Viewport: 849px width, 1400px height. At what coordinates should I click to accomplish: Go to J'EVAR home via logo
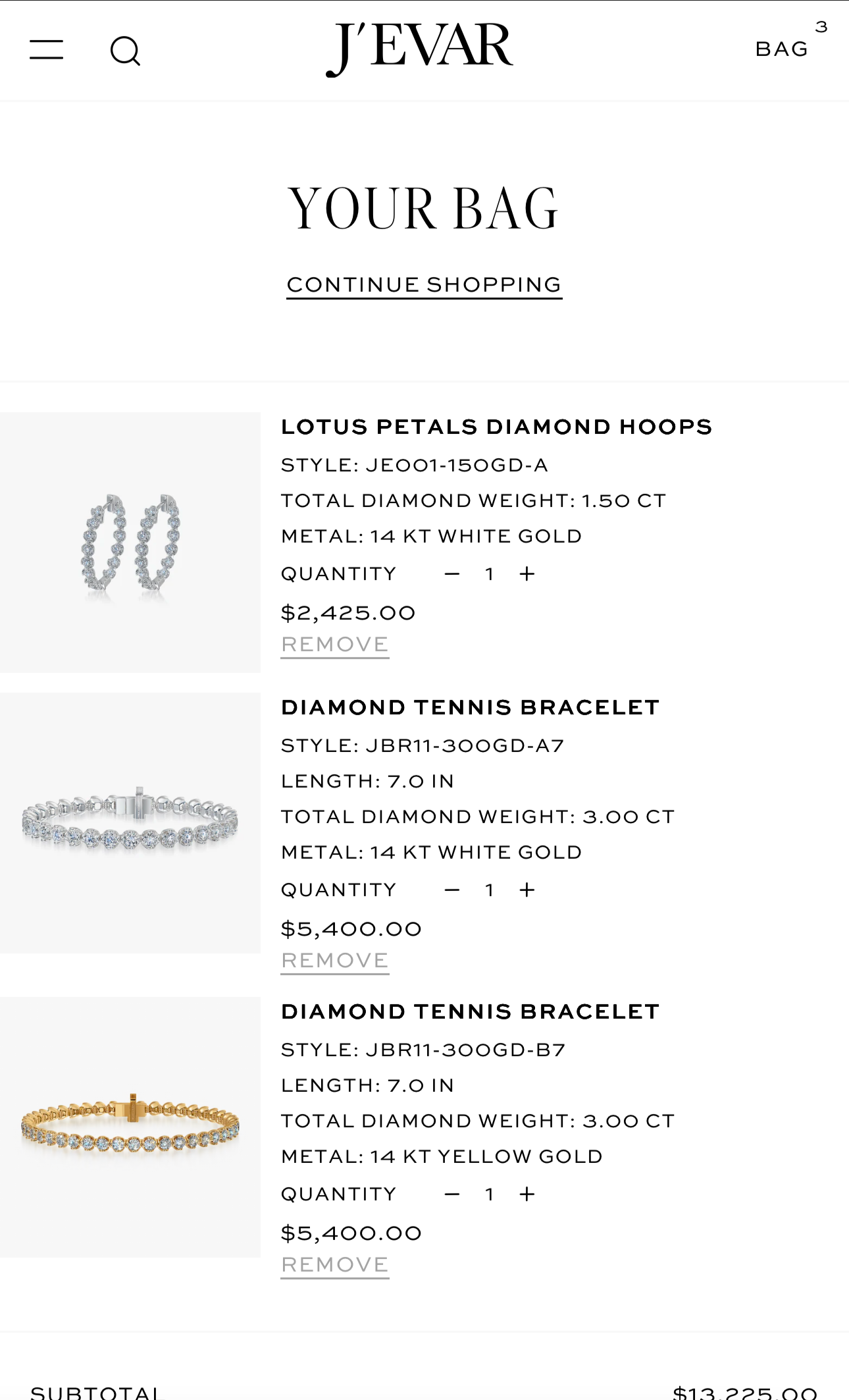(x=420, y=48)
